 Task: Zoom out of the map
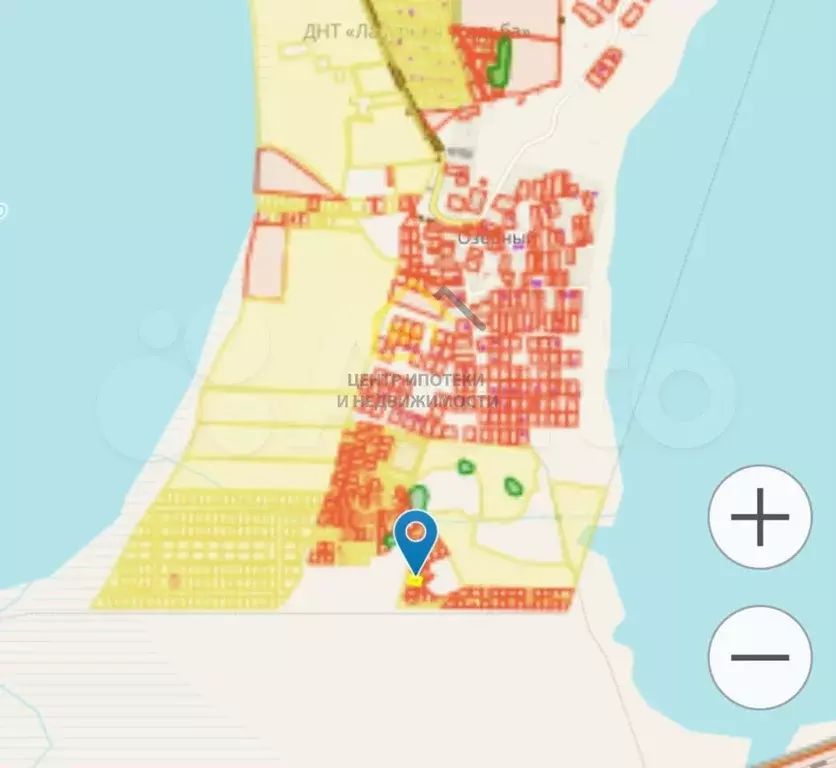(x=760, y=658)
